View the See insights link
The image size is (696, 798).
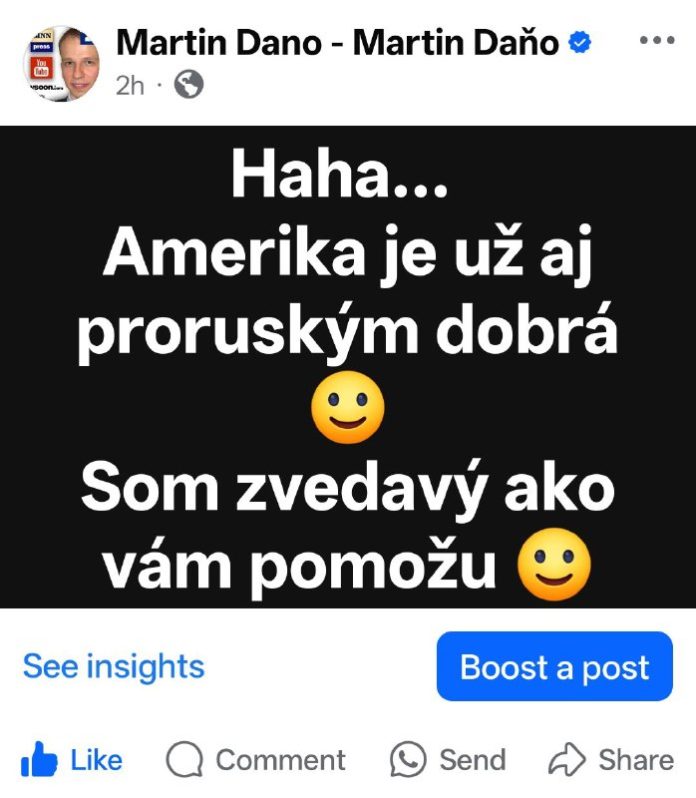113,666
